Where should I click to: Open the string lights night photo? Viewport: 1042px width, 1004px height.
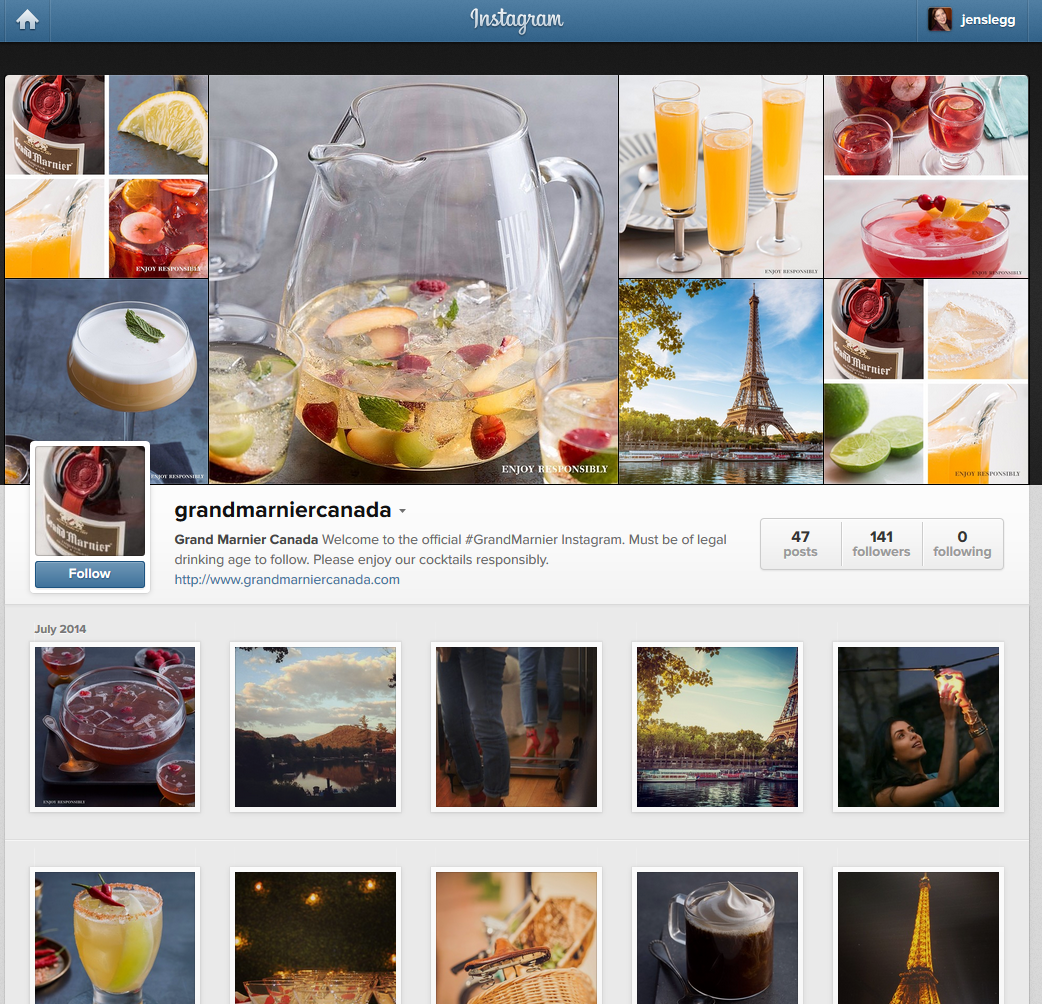pyautogui.click(x=315, y=938)
